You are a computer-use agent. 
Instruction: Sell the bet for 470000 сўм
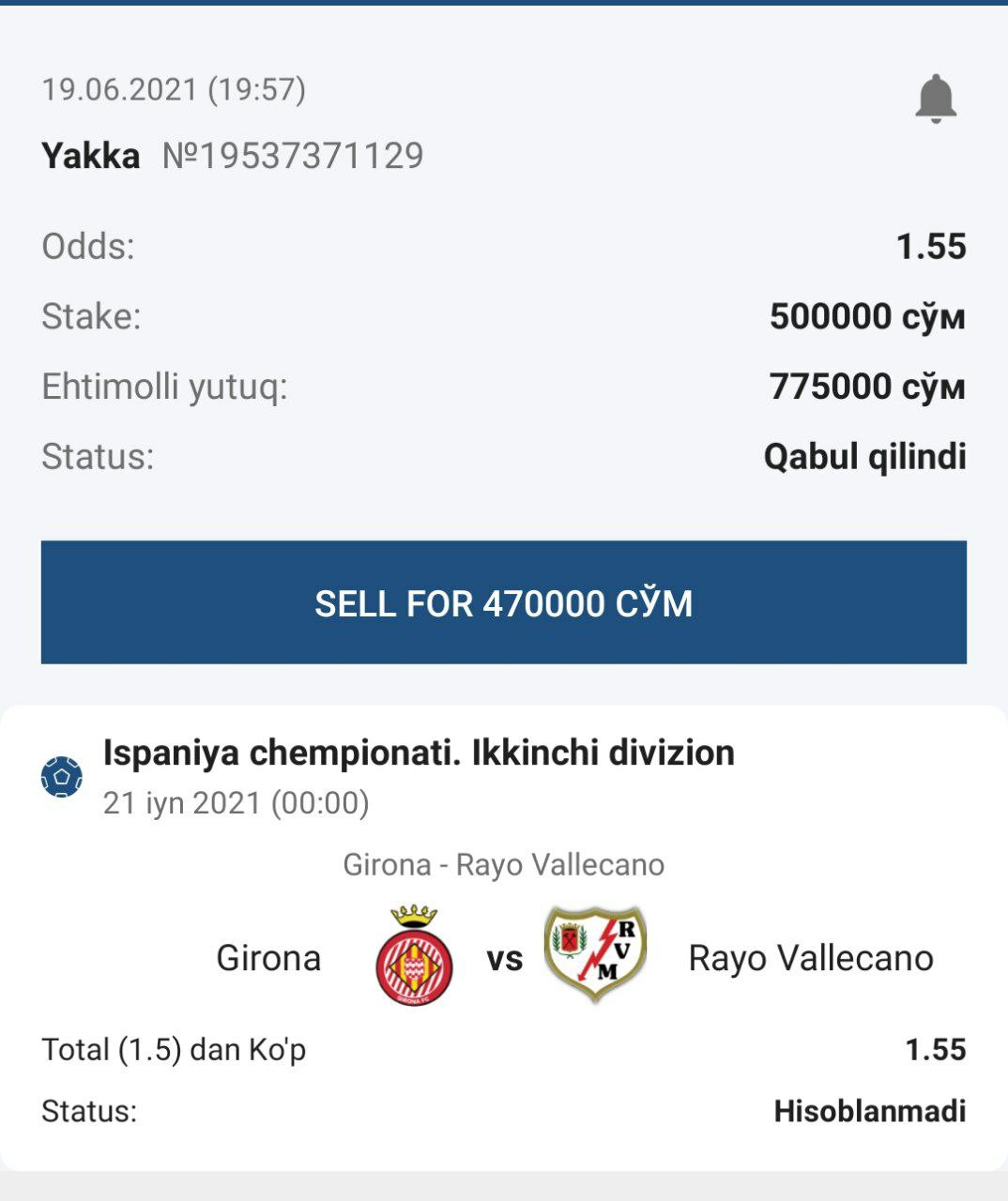coord(504,602)
